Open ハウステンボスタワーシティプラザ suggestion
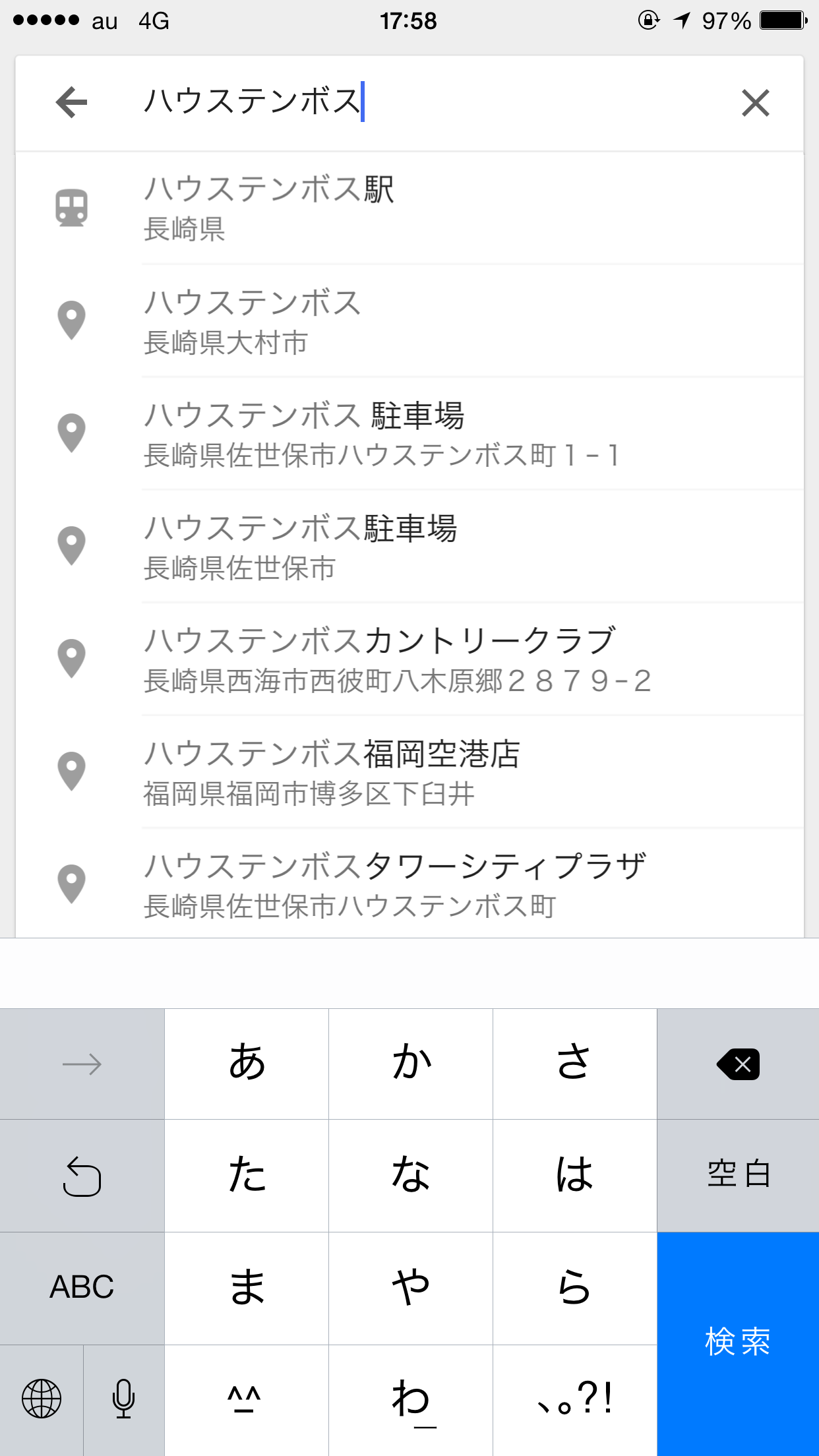Image resolution: width=819 pixels, height=1456 pixels. coord(409,884)
